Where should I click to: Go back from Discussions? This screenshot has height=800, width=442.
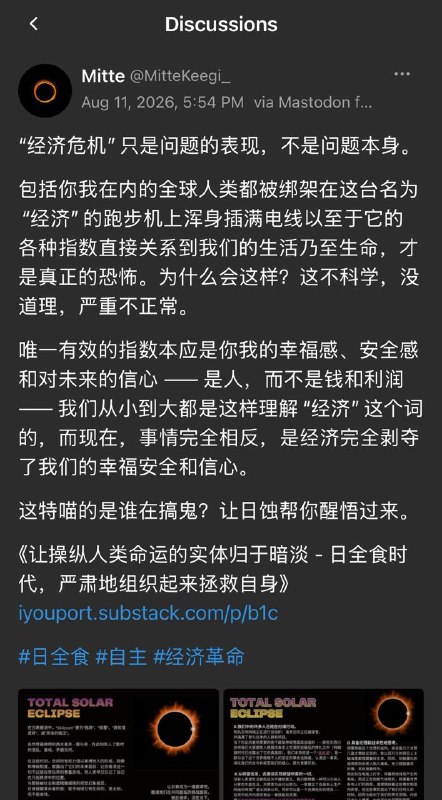[x=34, y=23]
